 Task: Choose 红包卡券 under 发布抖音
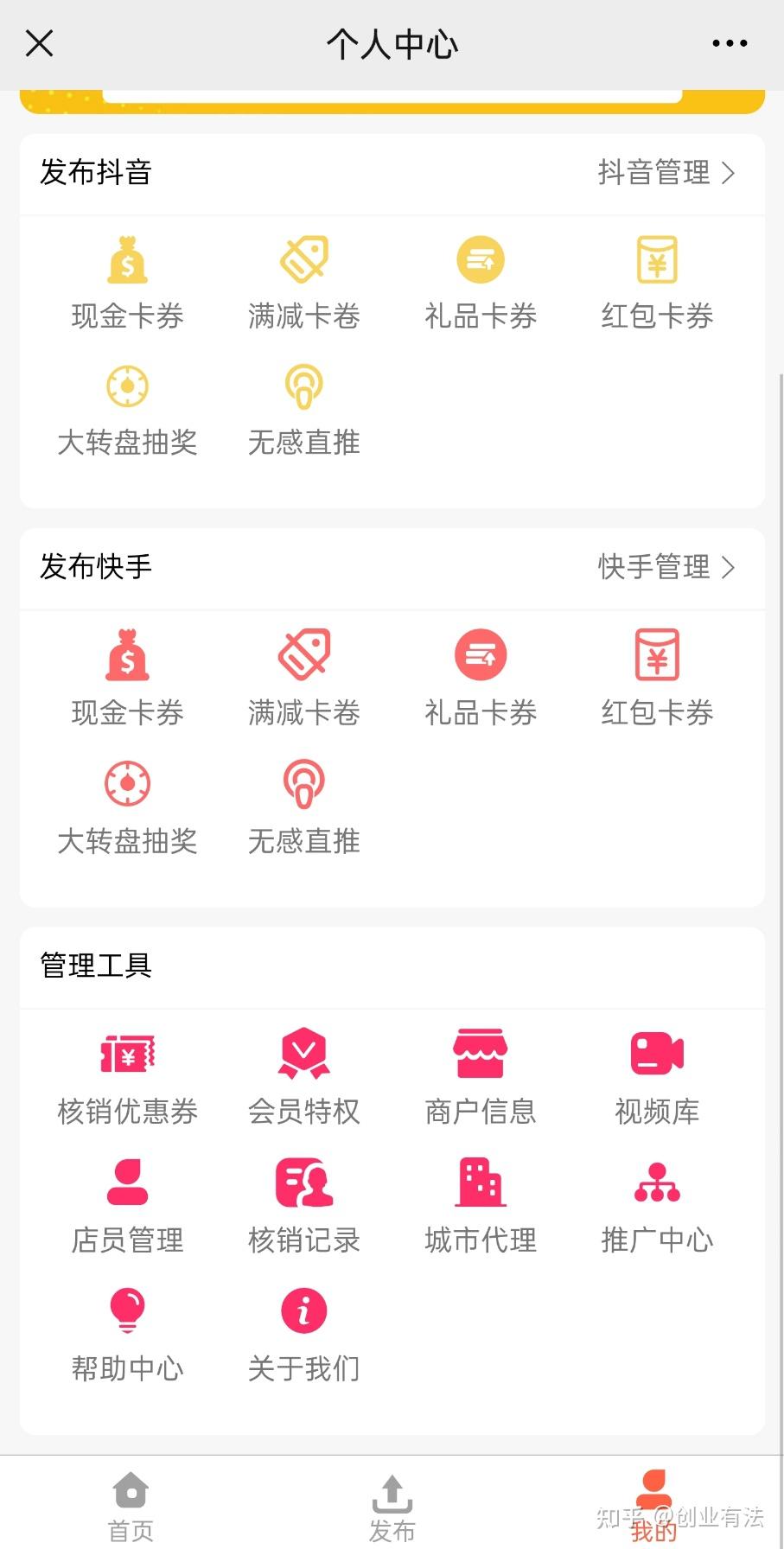click(657, 282)
